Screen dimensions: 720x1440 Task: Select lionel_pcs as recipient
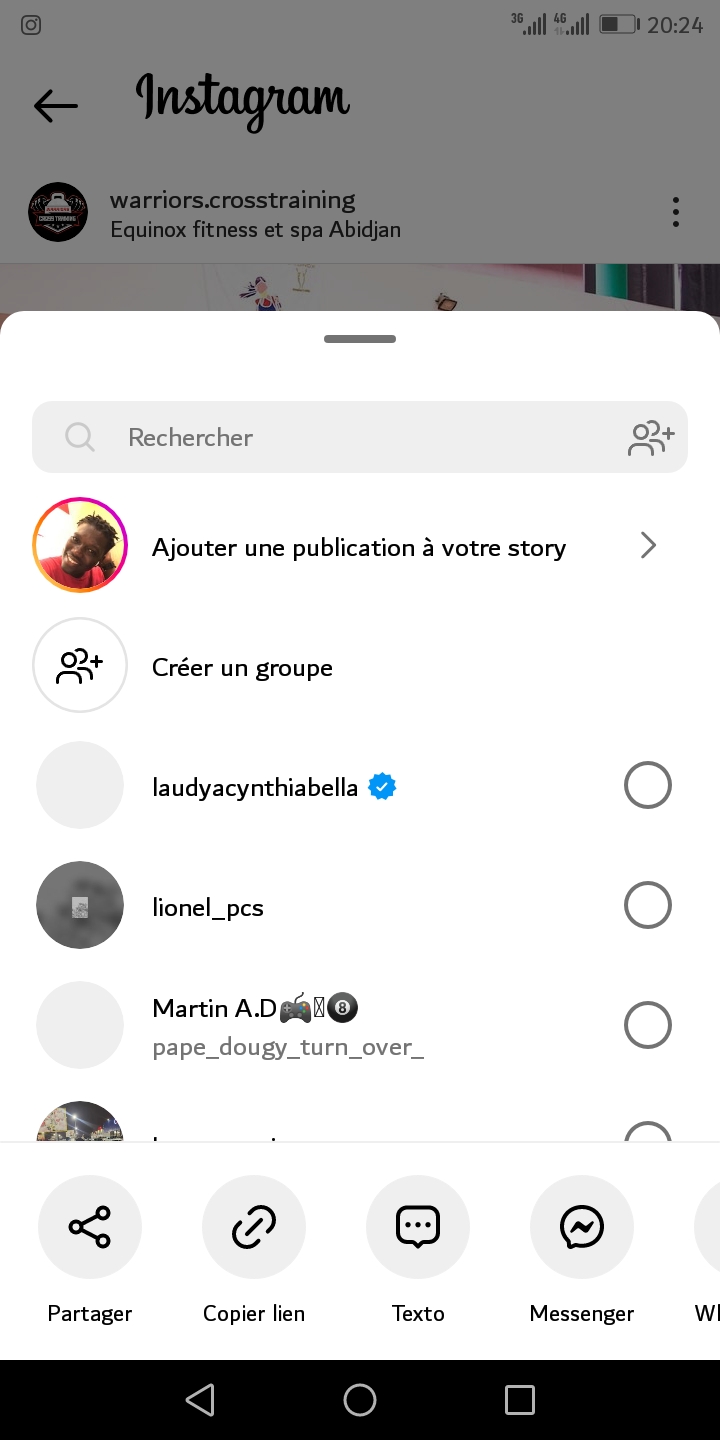[647, 906]
